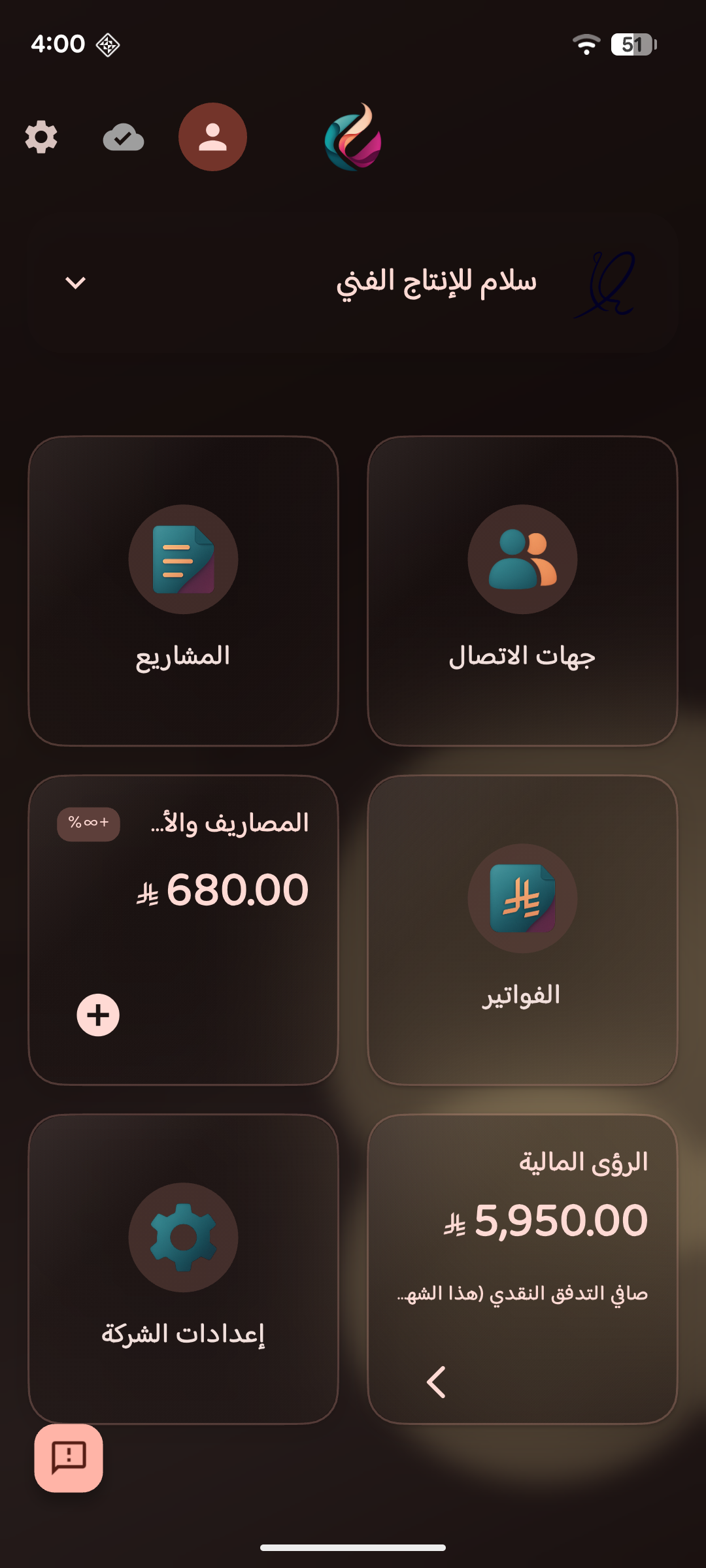Open the المشاريع card
This screenshot has width=706, height=1568.
click(183, 591)
